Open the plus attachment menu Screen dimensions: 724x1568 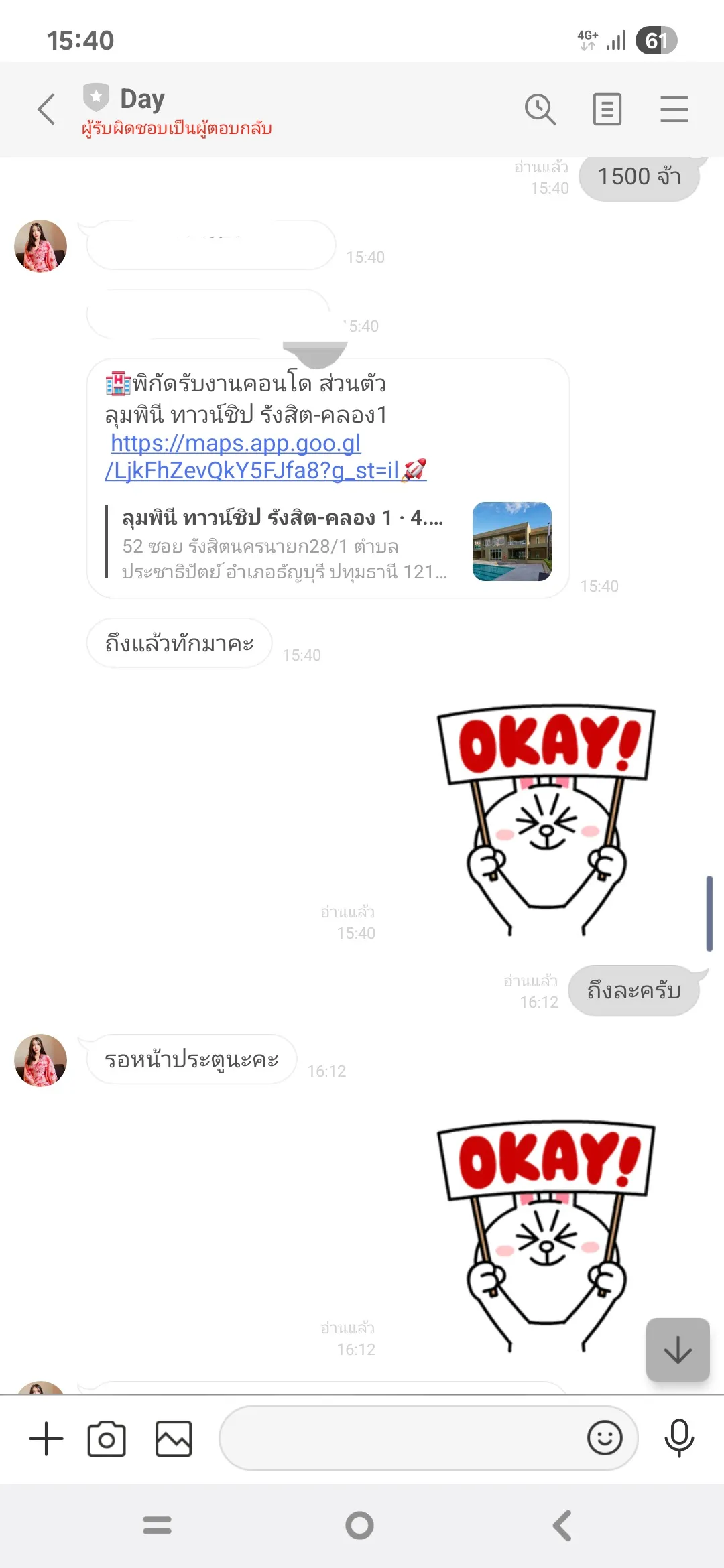pyautogui.click(x=46, y=1438)
